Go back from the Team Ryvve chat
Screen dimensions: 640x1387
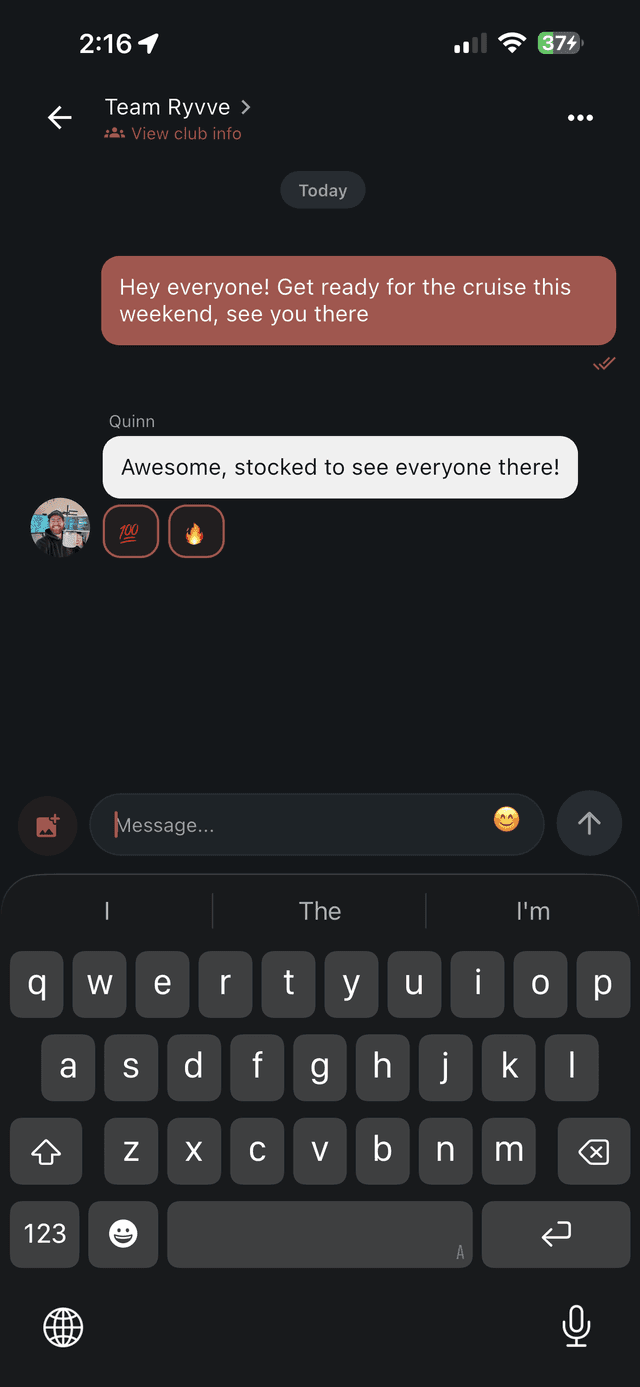point(60,118)
